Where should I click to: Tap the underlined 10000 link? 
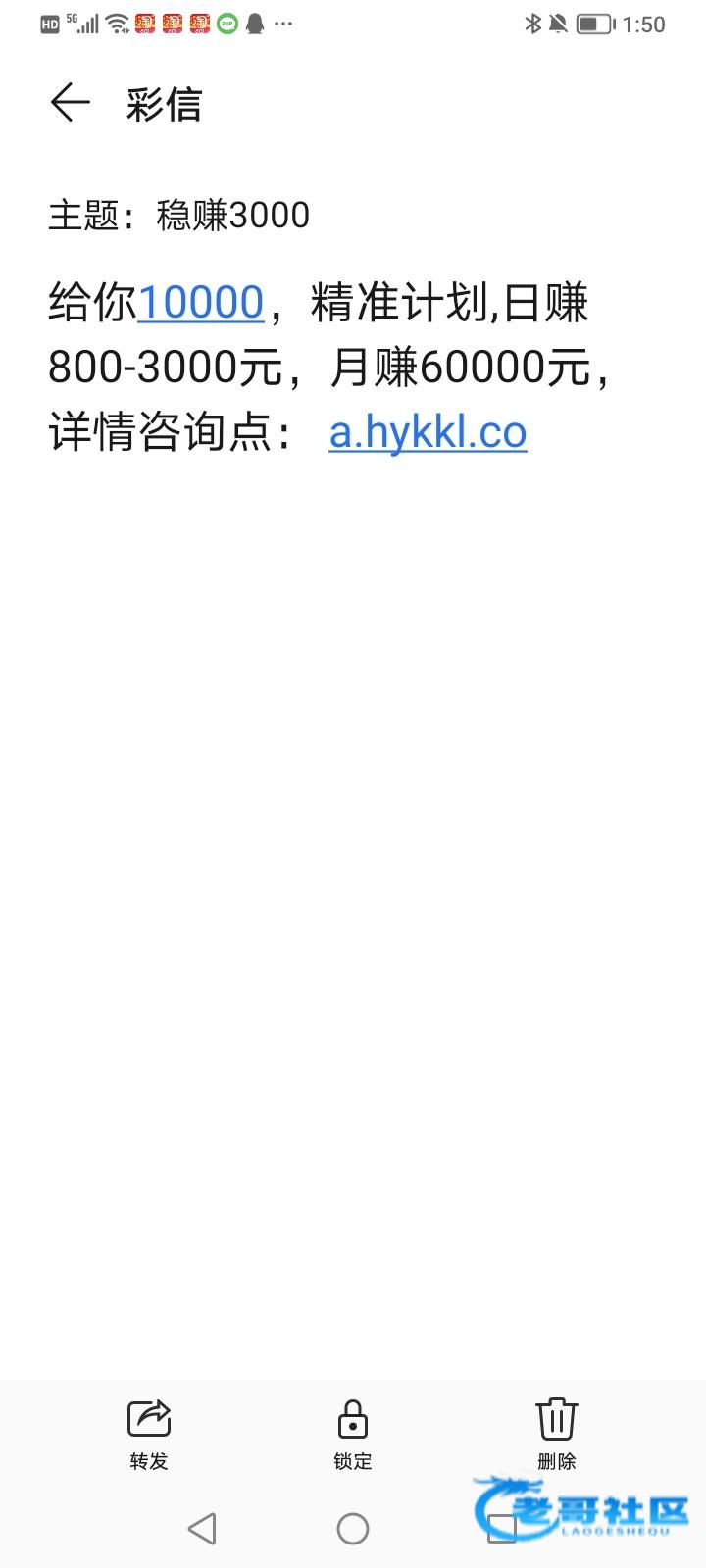(x=201, y=302)
